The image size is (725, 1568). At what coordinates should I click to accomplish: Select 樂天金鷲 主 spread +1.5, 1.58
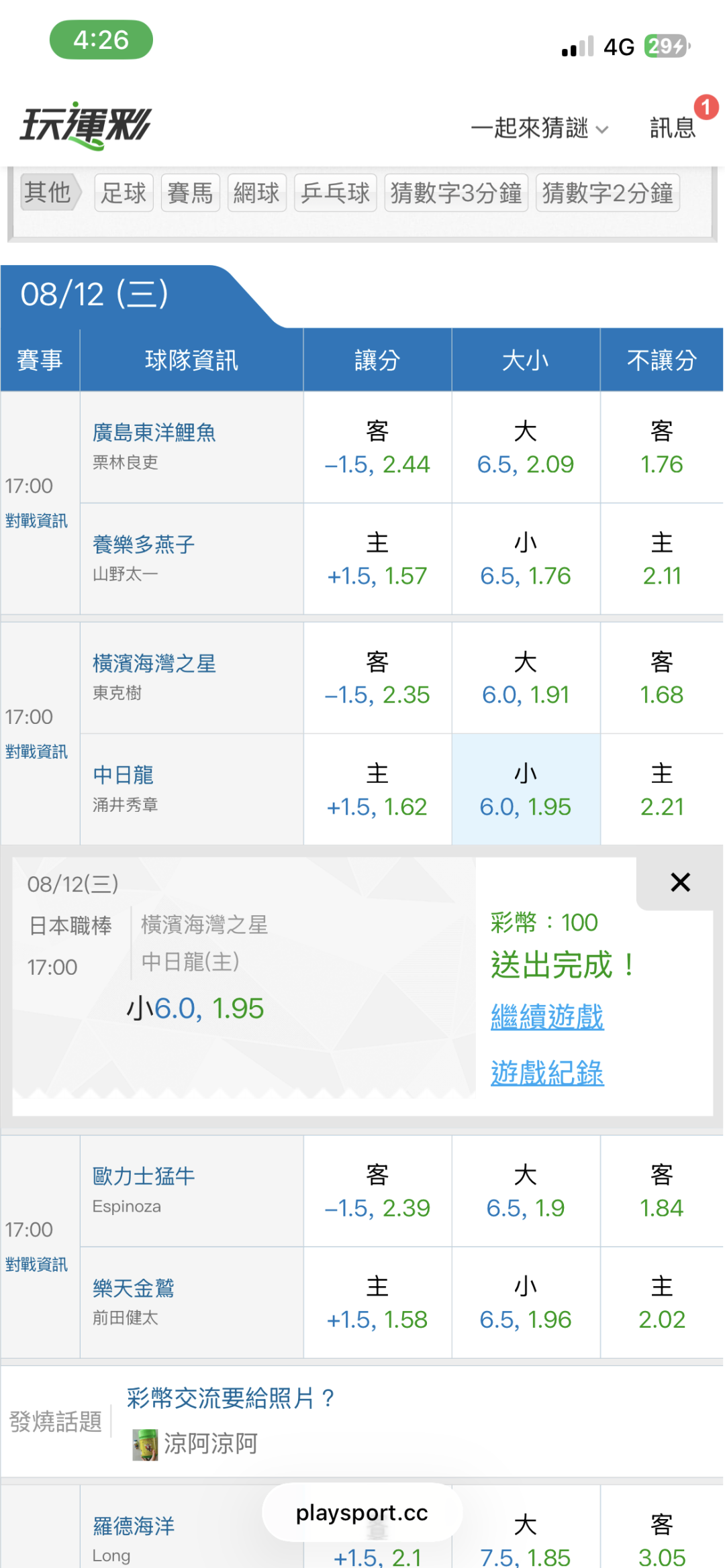point(377,1303)
